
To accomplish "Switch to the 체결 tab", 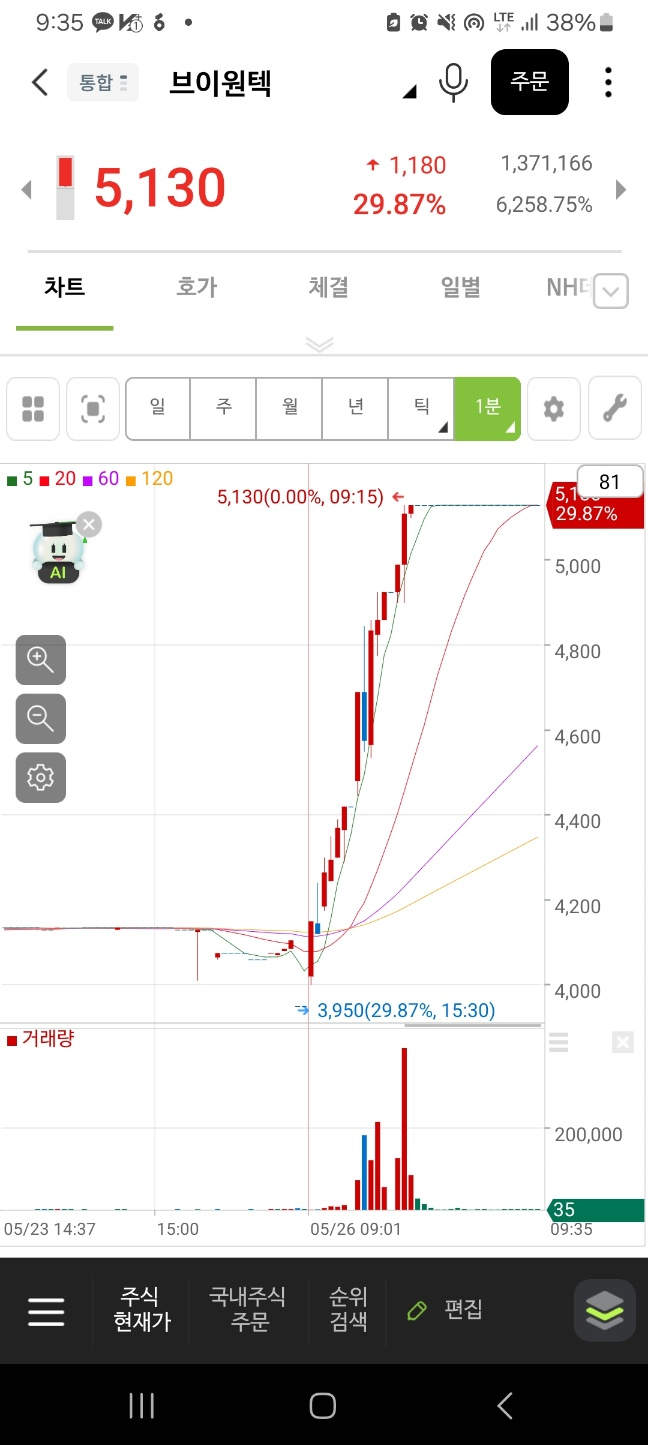I will [x=329, y=288].
